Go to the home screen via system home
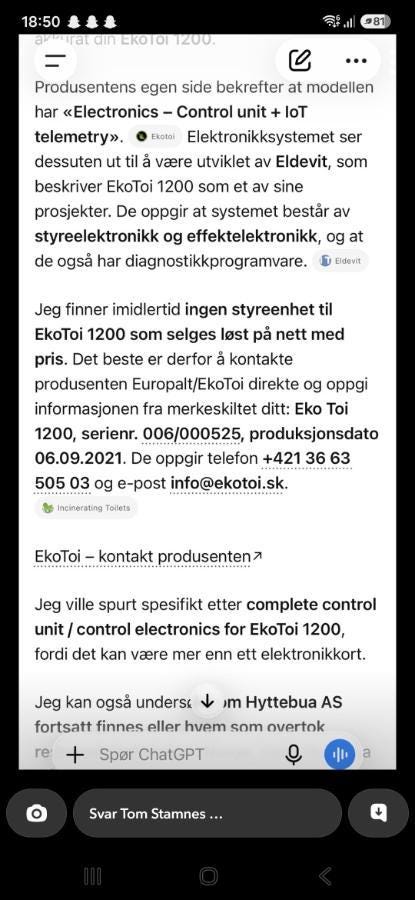The image size is (415, 900). click(208, 876)
